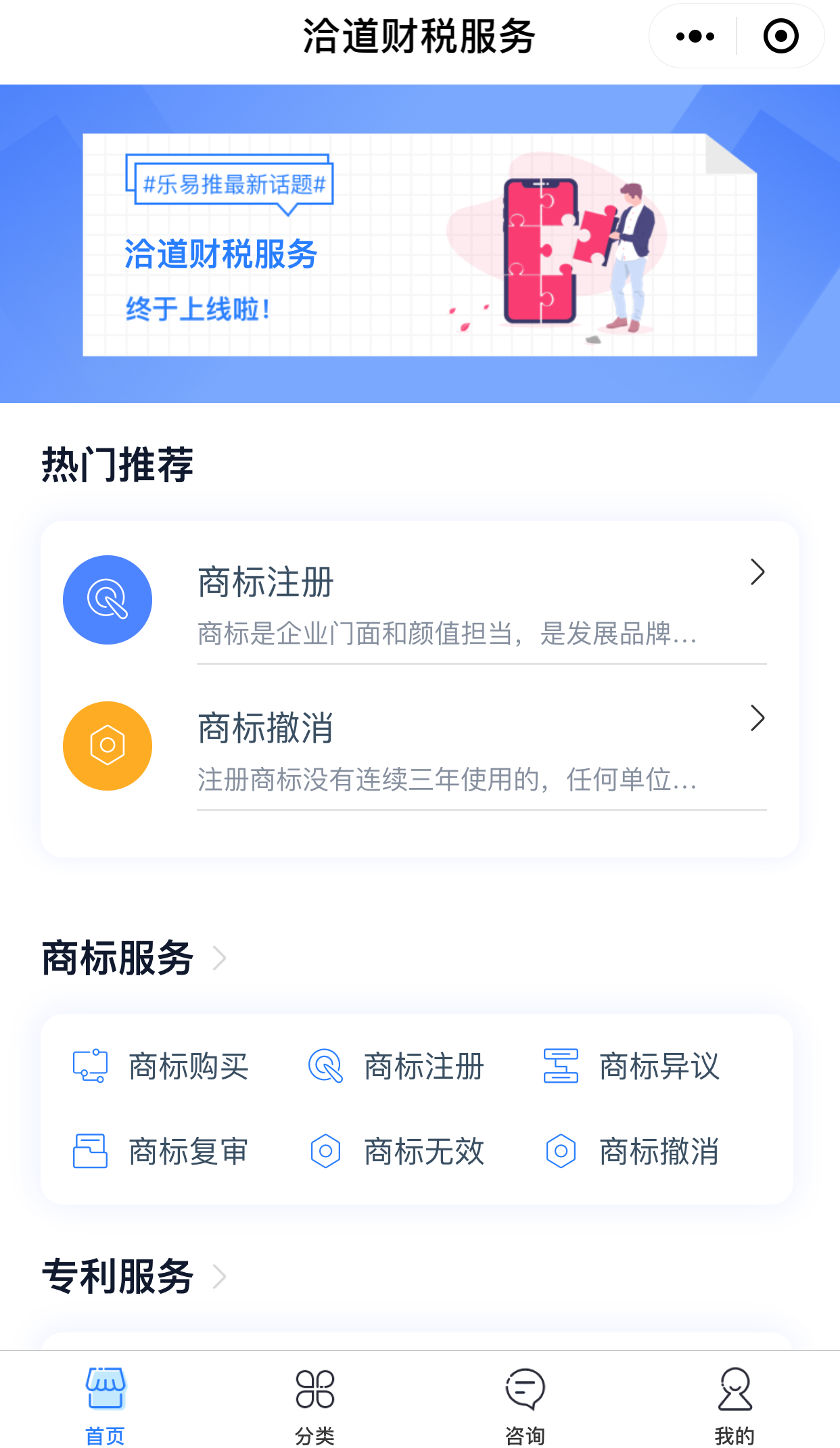Open the 商标无效 service
This screenshot has height=1448, width=840.
click(396, 1151)
